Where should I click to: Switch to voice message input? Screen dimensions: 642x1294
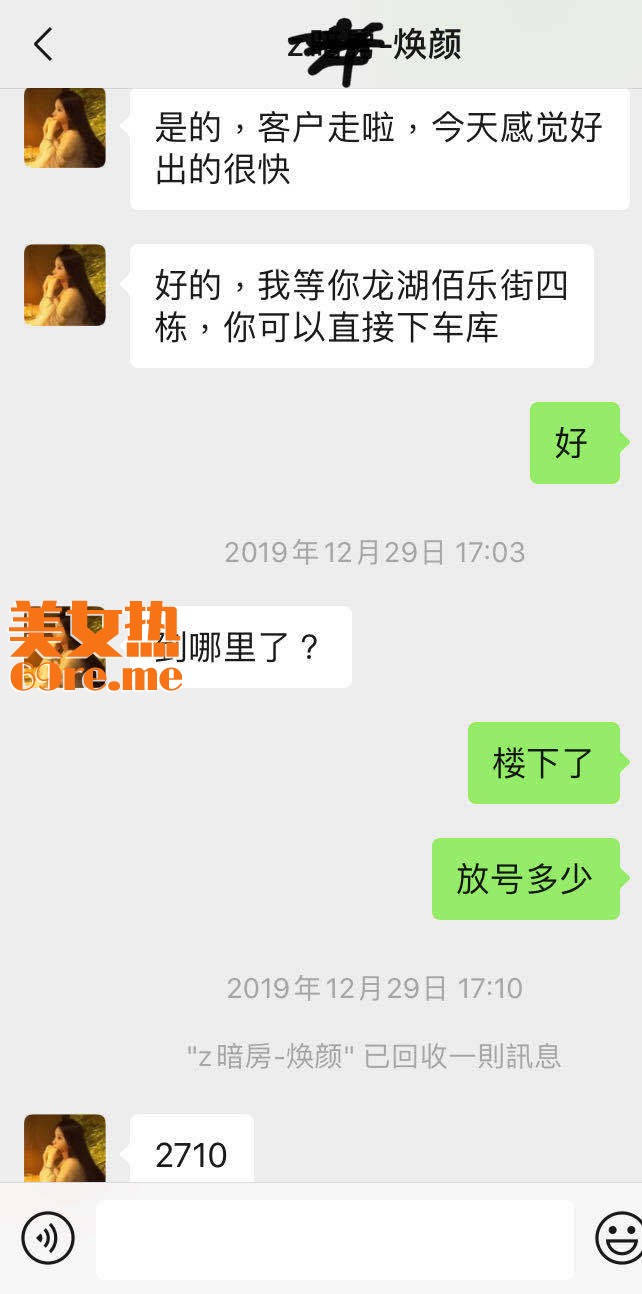pyautogui.click(x=47, y=1238)
